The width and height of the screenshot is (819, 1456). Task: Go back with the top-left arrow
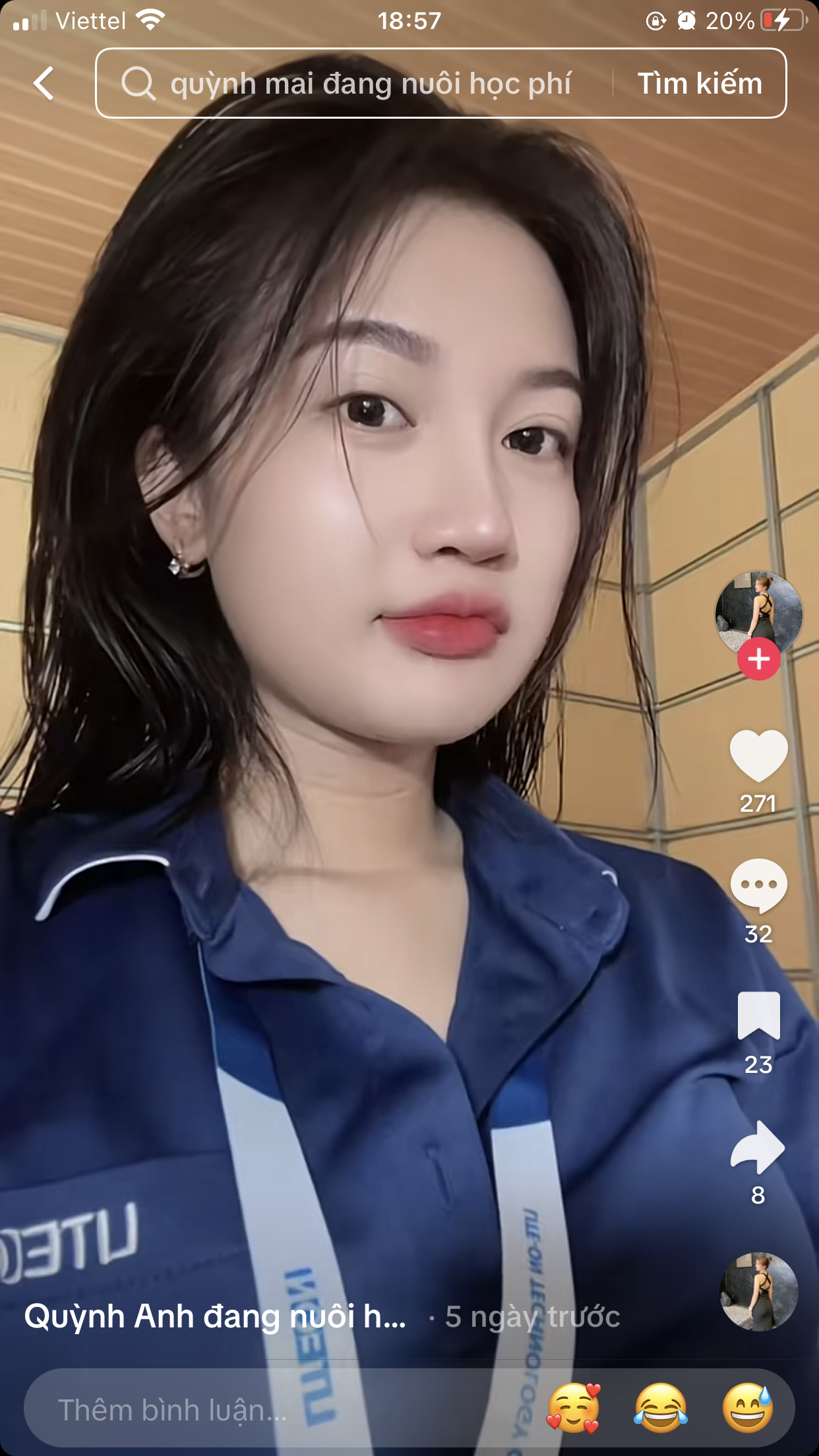click(x=44, y=84)
